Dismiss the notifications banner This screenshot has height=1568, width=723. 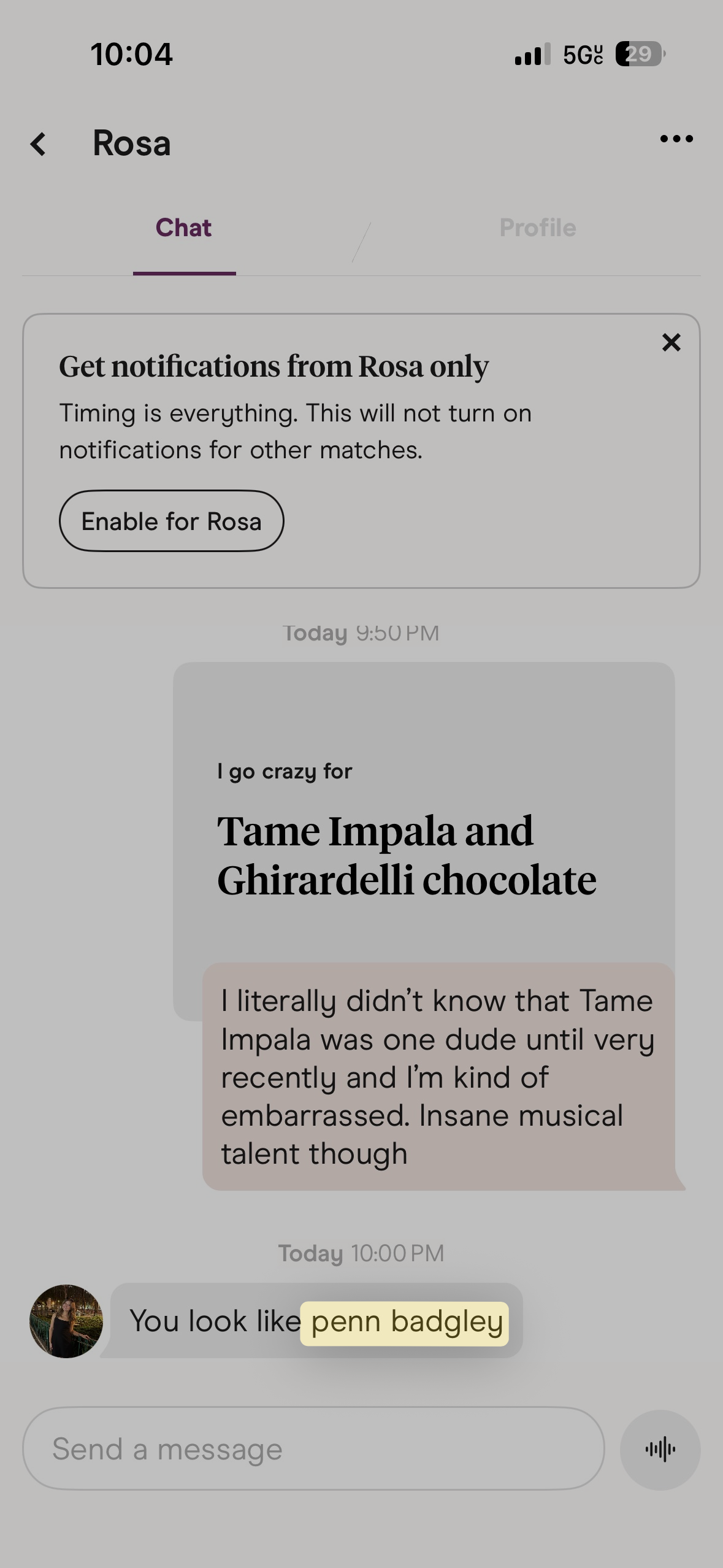tap(671, 342)
